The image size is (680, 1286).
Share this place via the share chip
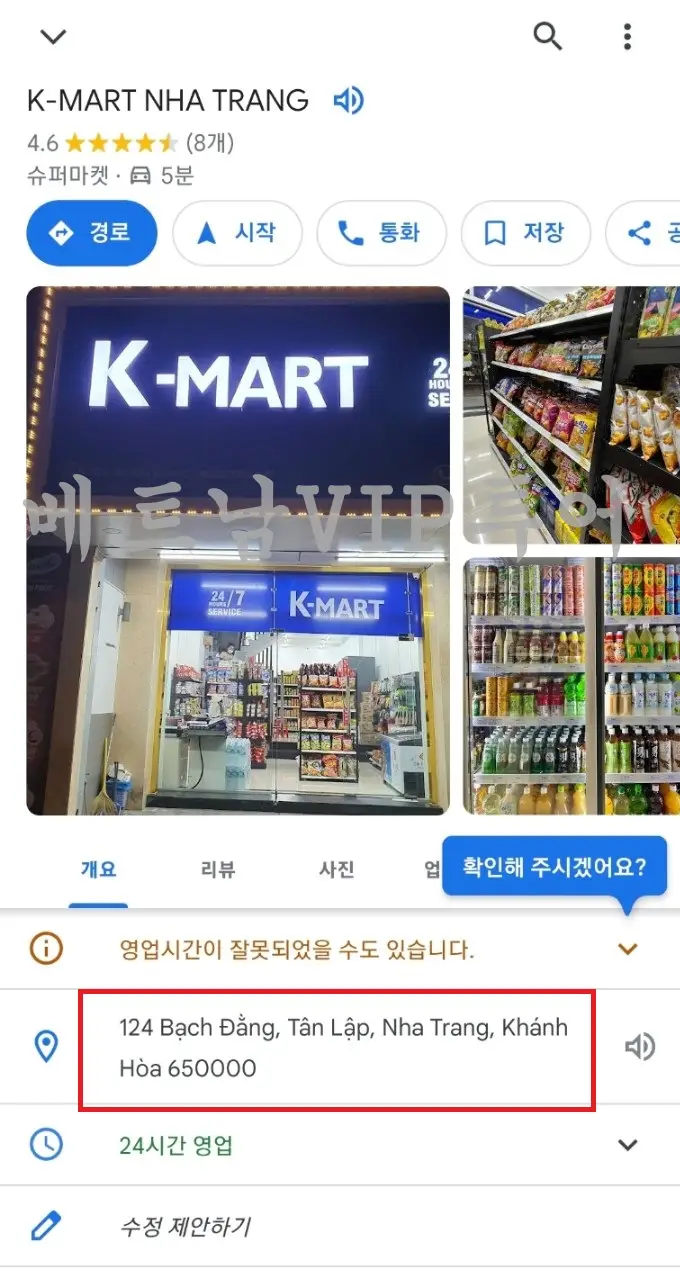click(x=644, y=233)
